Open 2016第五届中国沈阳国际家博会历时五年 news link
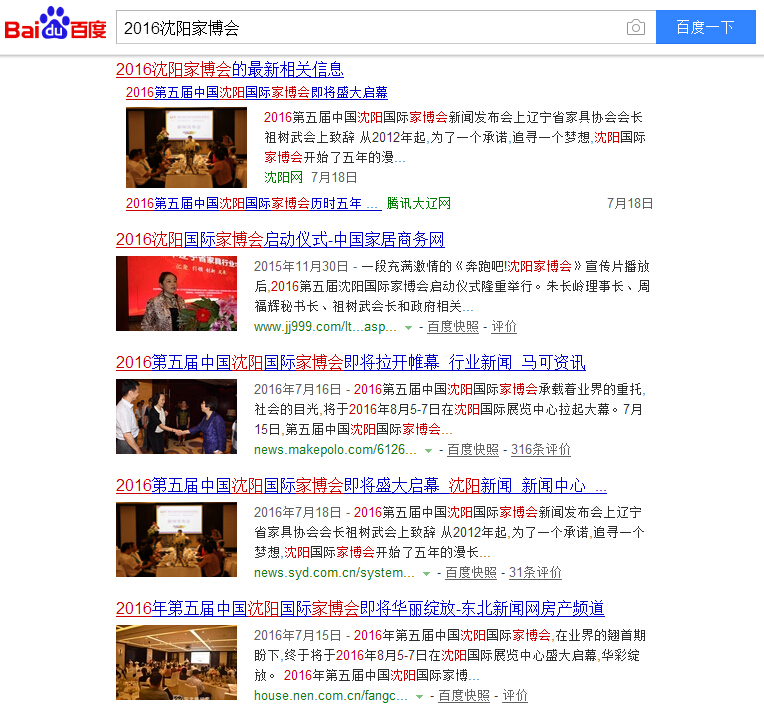The height and width of the screenshot is (708, 764). tap(253, 203)
